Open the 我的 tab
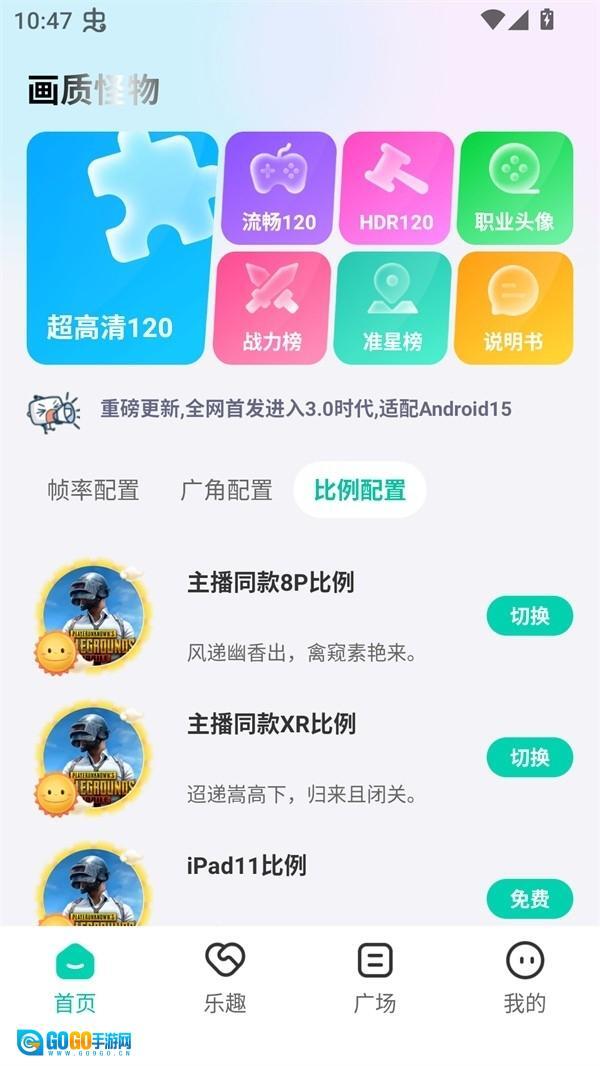The width and height of the screenshot is (600, 1066). [x=525, y=977]
